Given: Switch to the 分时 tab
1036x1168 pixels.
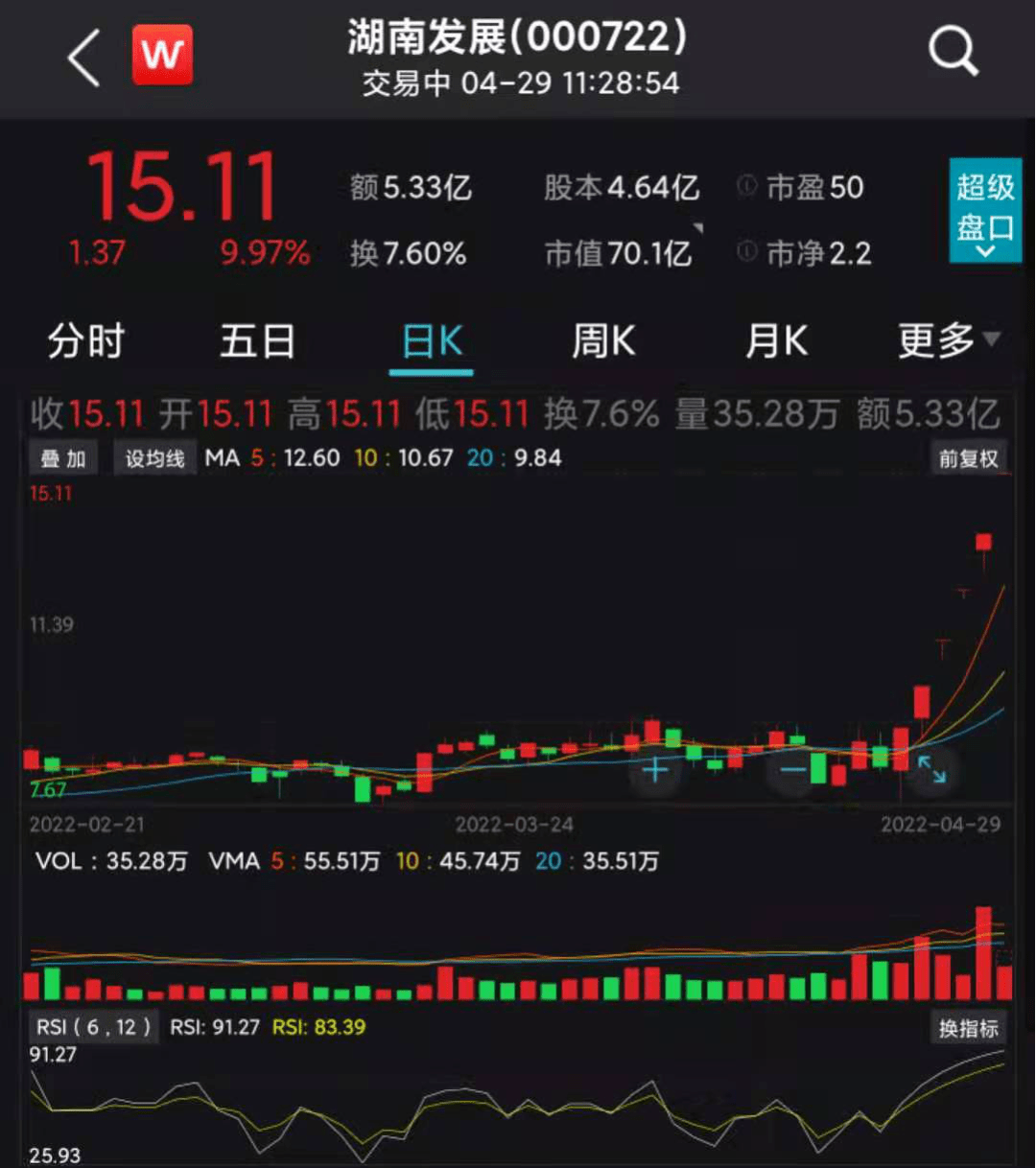Looking at the screenshot, I should click(x=84, y=340).
